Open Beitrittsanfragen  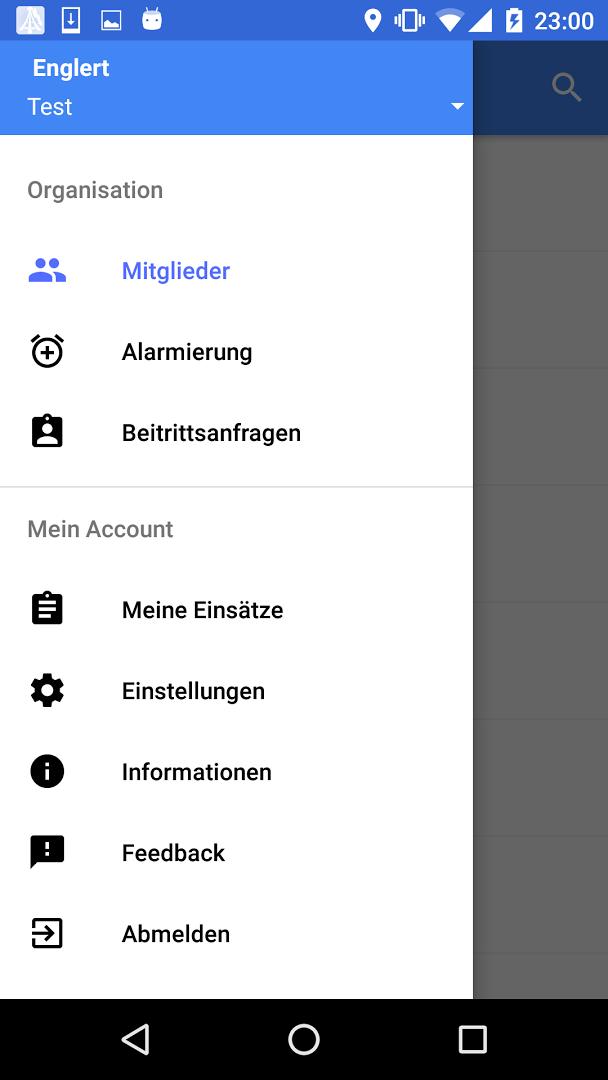[211, 433]
